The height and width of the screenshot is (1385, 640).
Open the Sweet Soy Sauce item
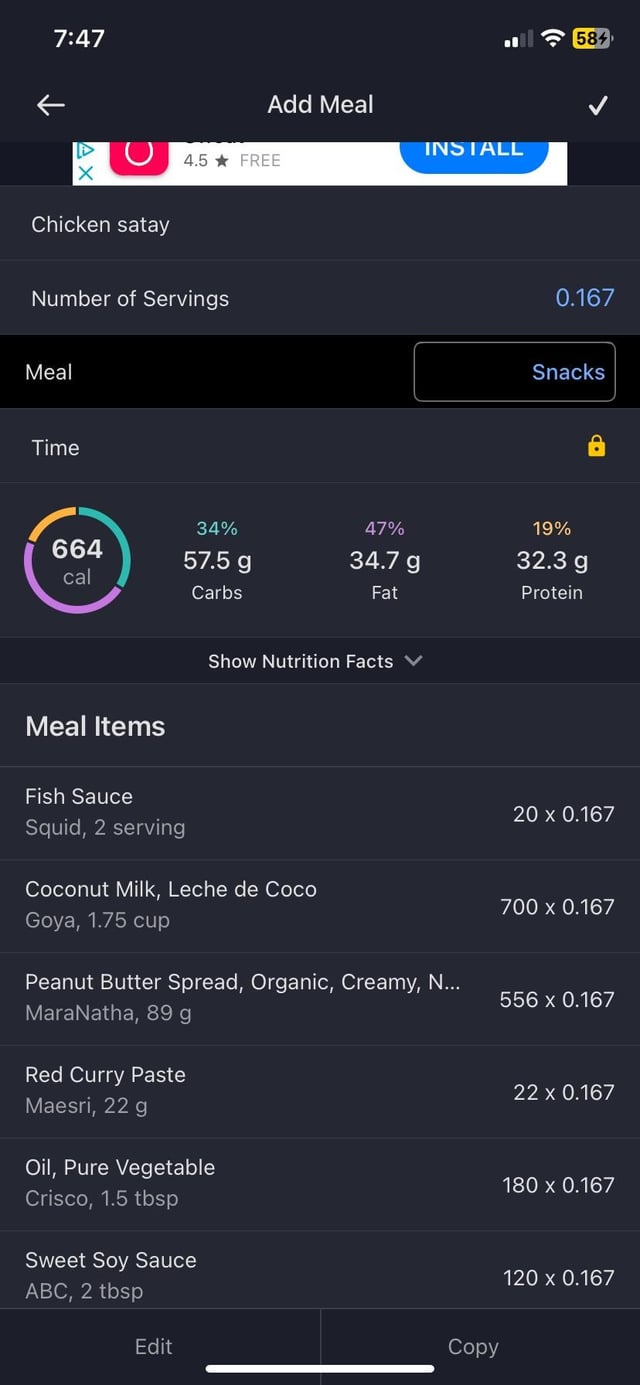click(320, 1271)
